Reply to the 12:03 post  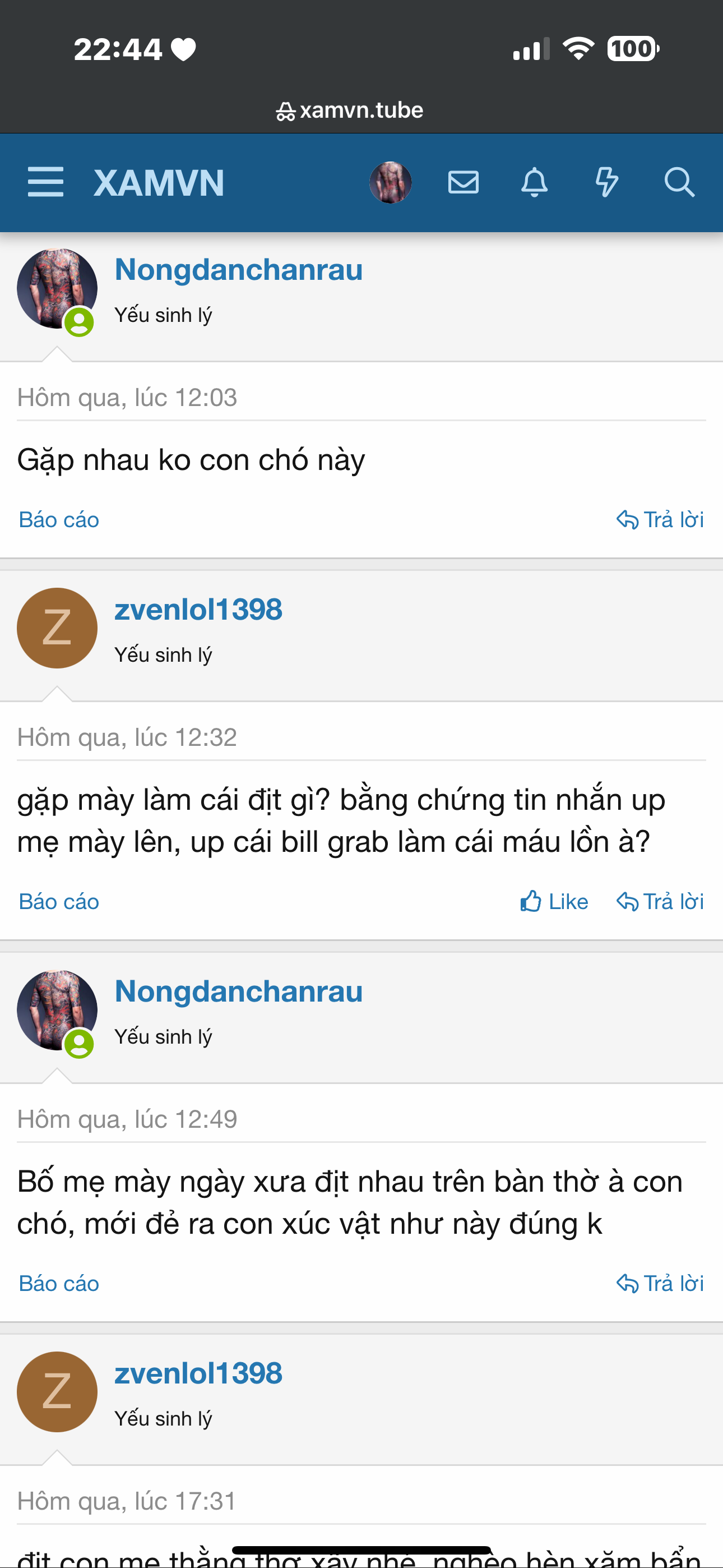coord(660,520)
